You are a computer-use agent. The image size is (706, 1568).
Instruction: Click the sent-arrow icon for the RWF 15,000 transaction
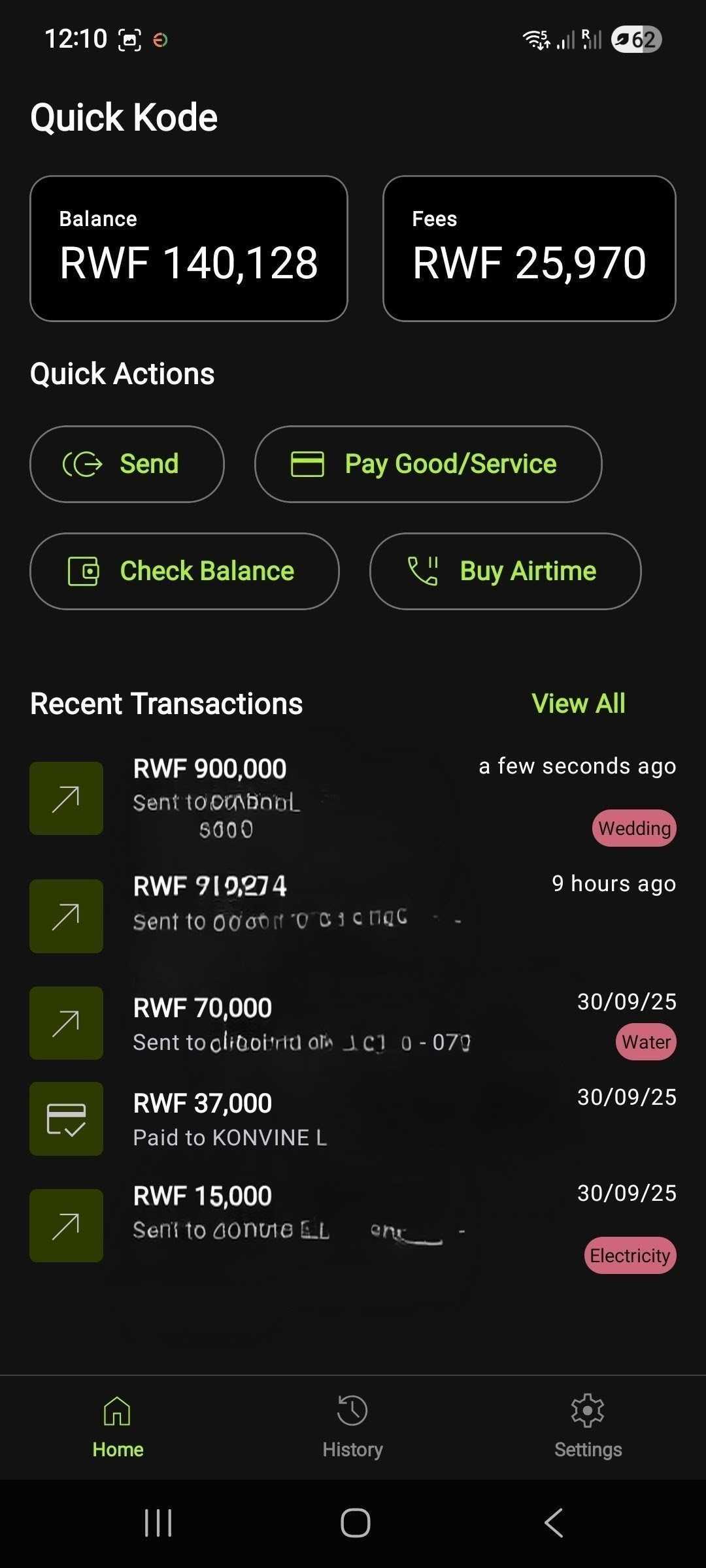click(x=65, y=1225)
